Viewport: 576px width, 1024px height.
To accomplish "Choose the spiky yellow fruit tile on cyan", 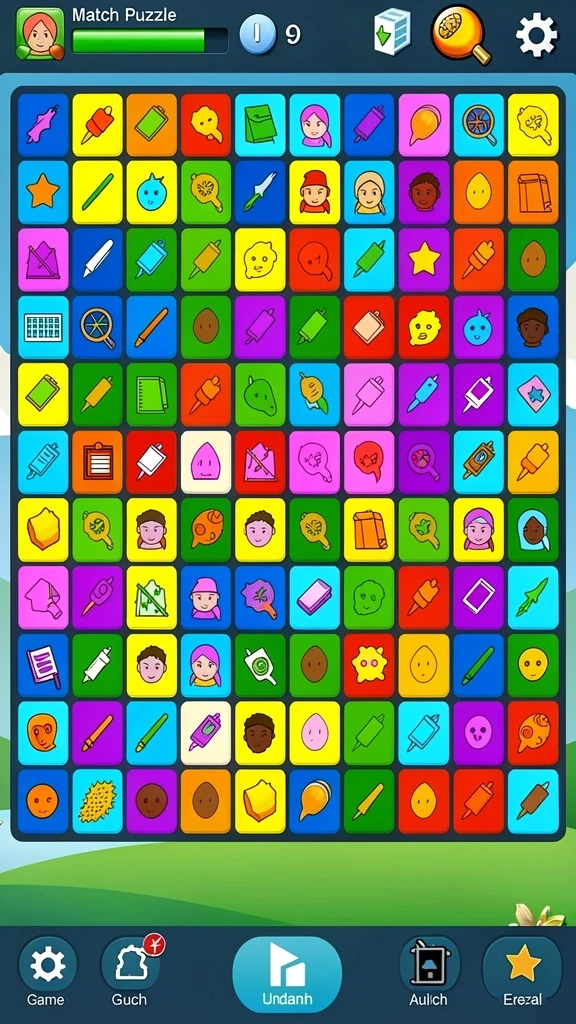I will point(97,801).
